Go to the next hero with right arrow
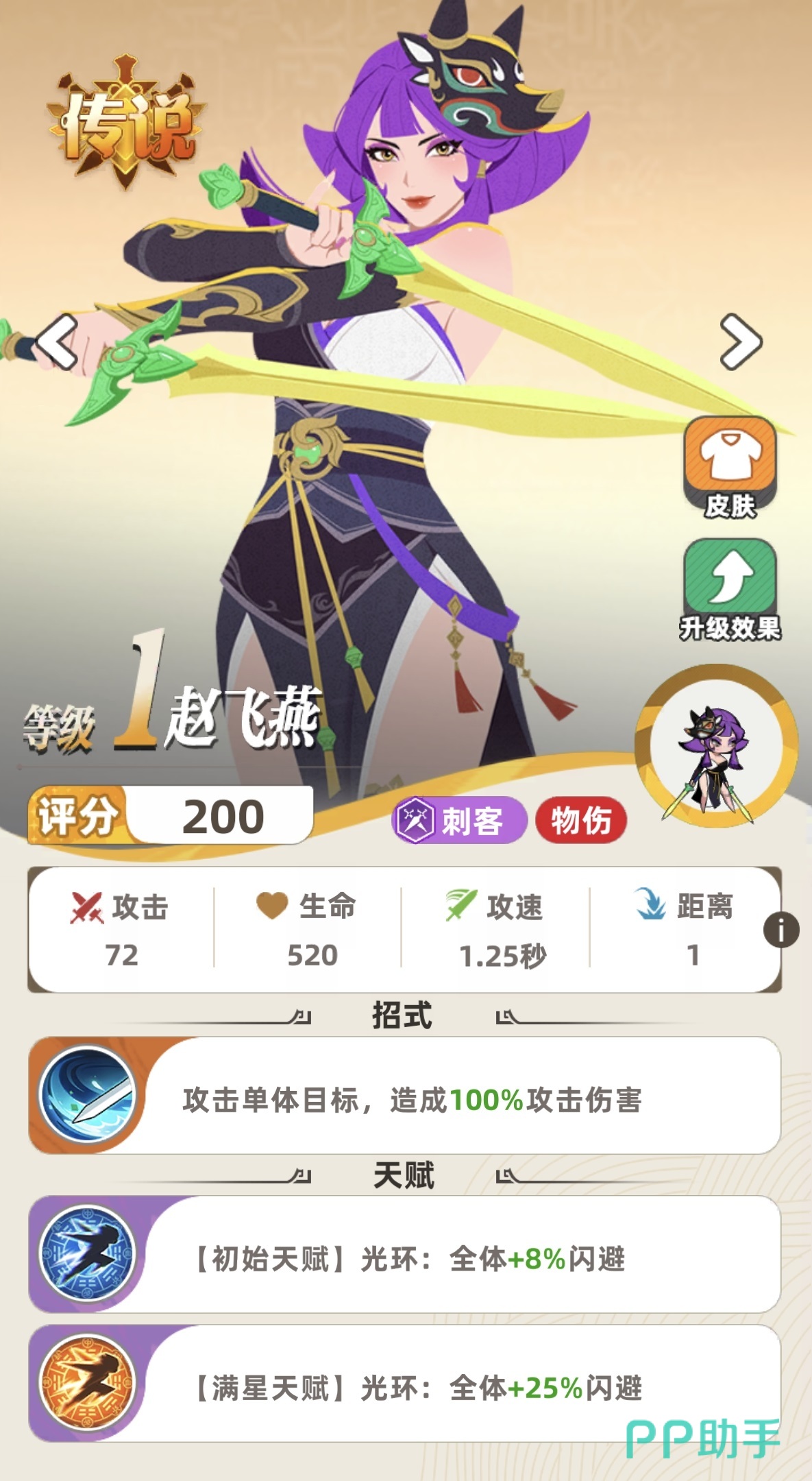This screenshot has height=1481, width=812. [x=741, y=341]
